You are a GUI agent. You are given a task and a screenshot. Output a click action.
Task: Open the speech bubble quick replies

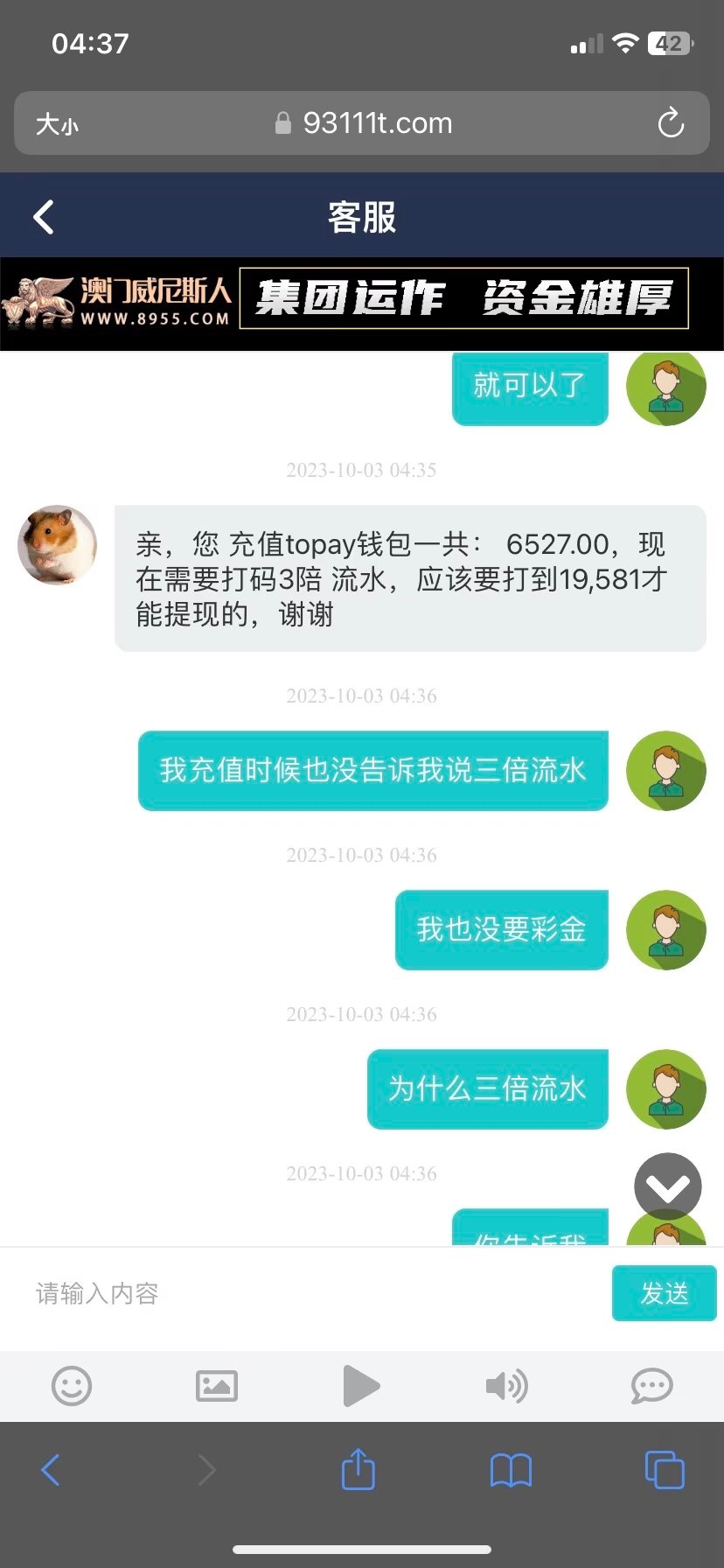click(x=651, y=1386)
